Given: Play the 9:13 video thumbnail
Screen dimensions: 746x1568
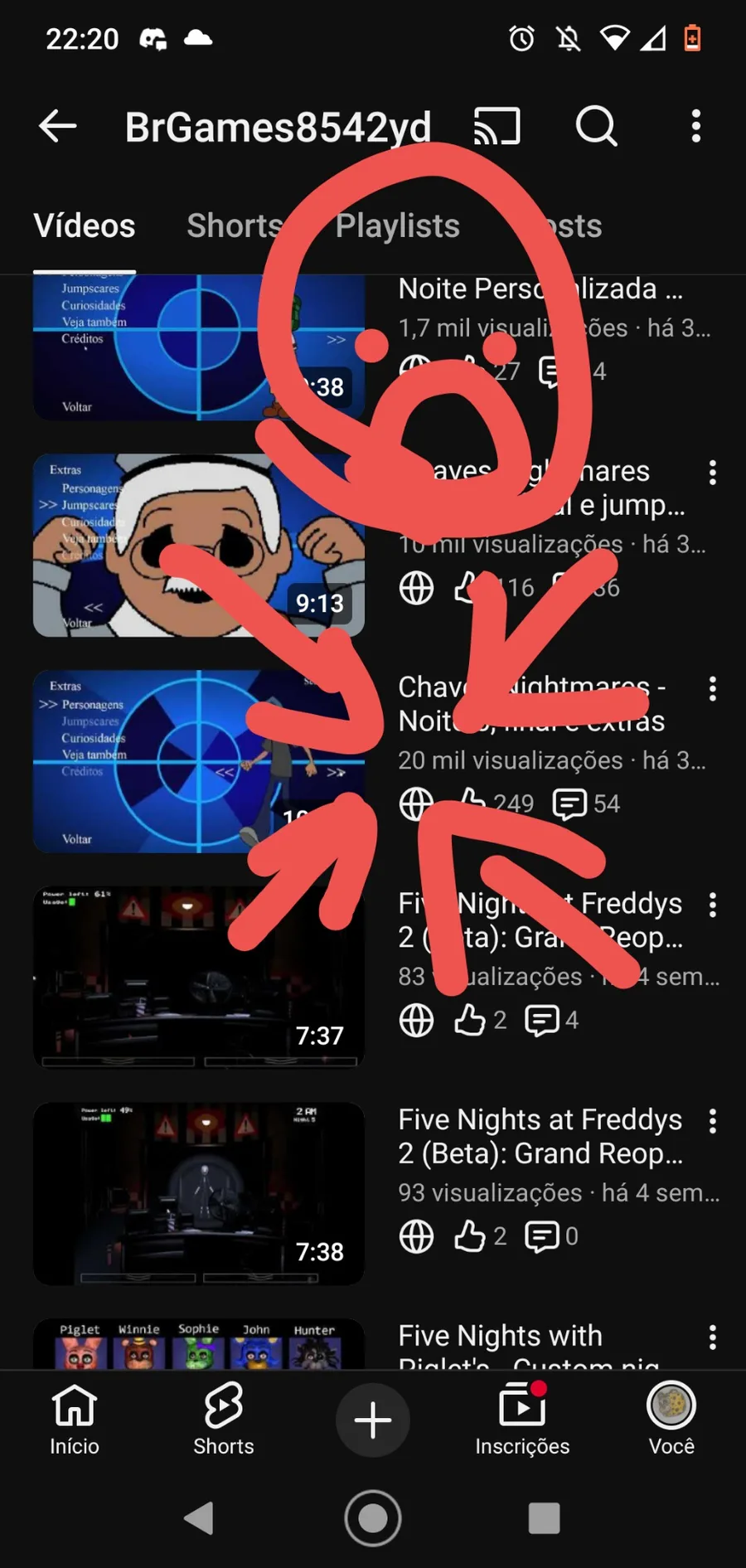Looking at the screenshot, I should (199, 545).
